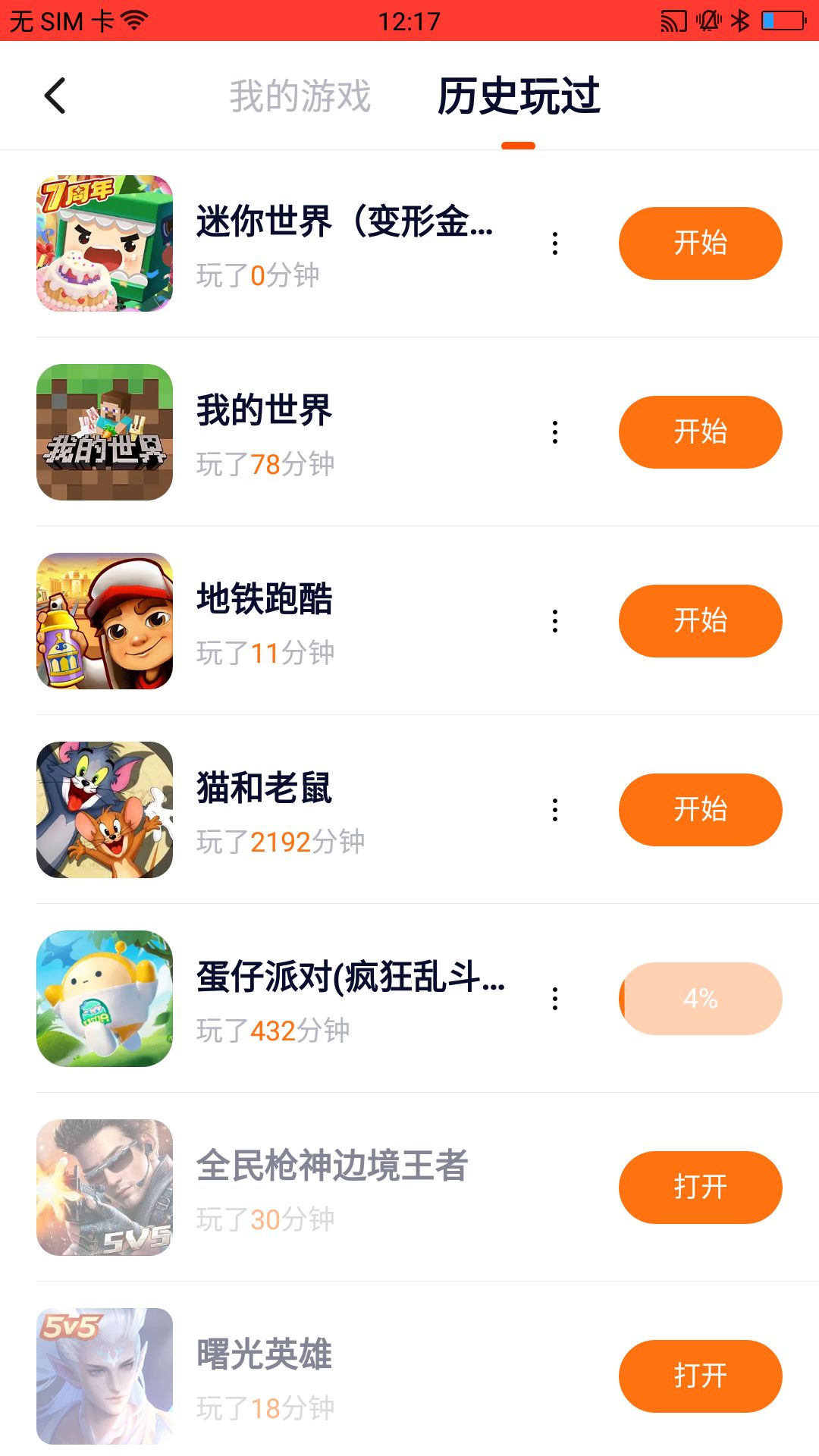View the 我的世界 game icon
The width and height of the screenshot is (819, 1456).
105,432
